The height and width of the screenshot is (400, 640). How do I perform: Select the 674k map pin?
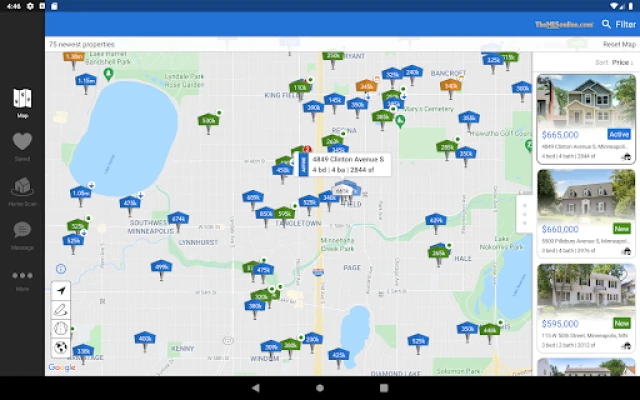pos(178,218)
